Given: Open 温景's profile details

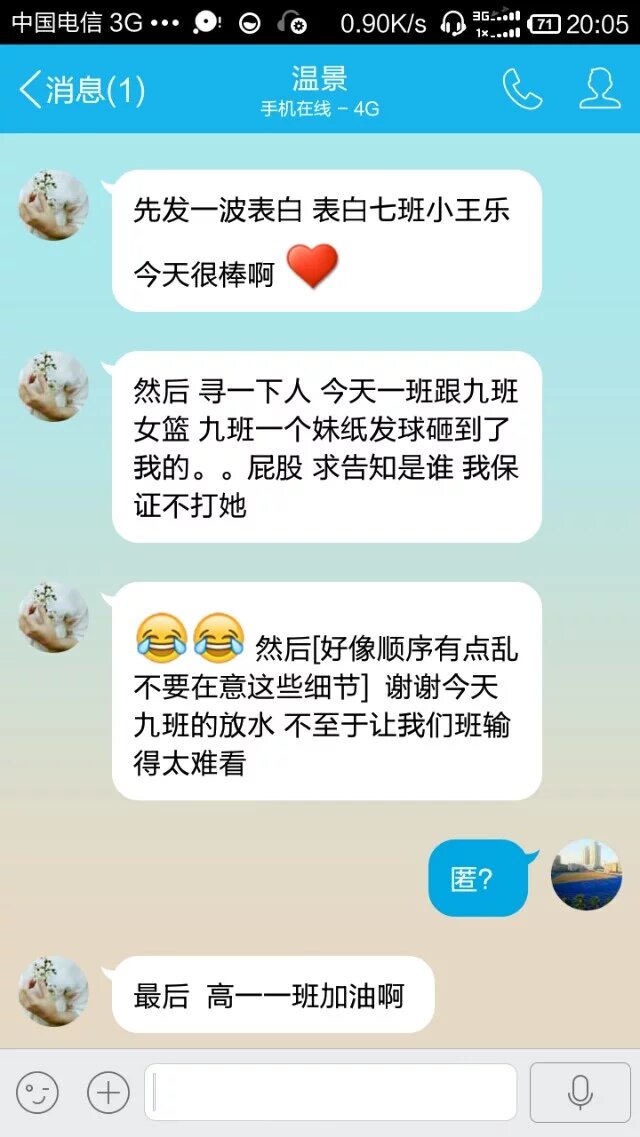Looking at the screenshot, I should coord(599,90).
